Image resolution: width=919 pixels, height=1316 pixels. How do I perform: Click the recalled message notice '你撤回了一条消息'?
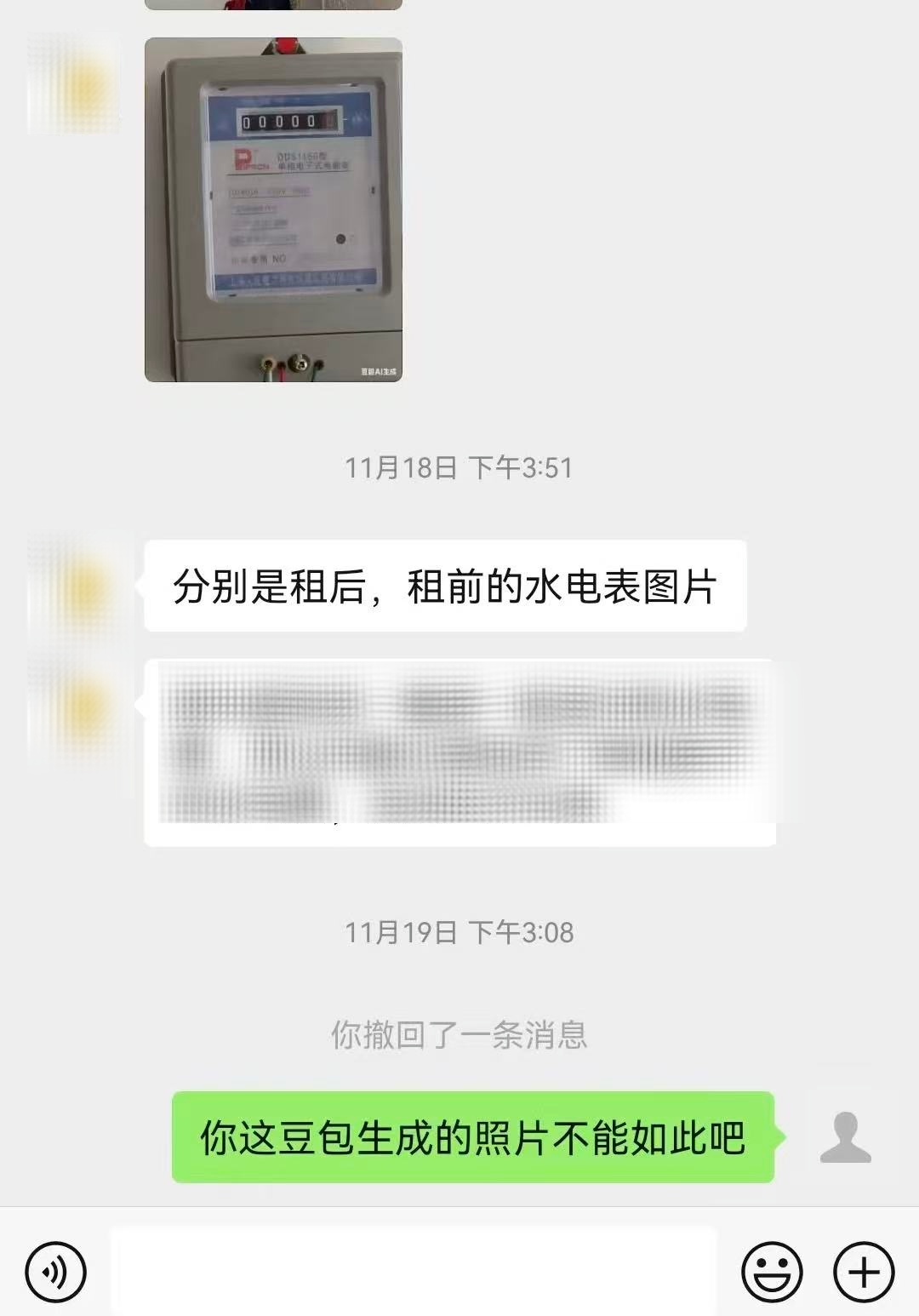459,1034
